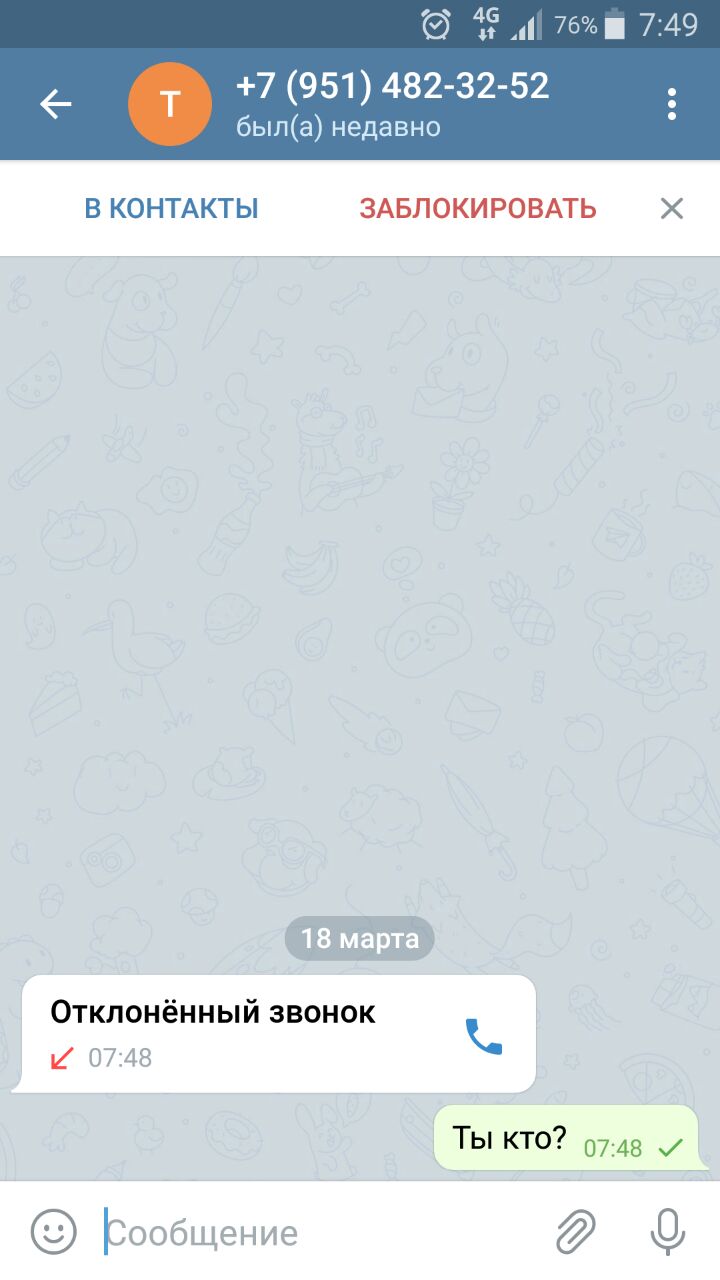Block this user with ЗАБЛОКИРОВАТЬ

pos(478,208)
